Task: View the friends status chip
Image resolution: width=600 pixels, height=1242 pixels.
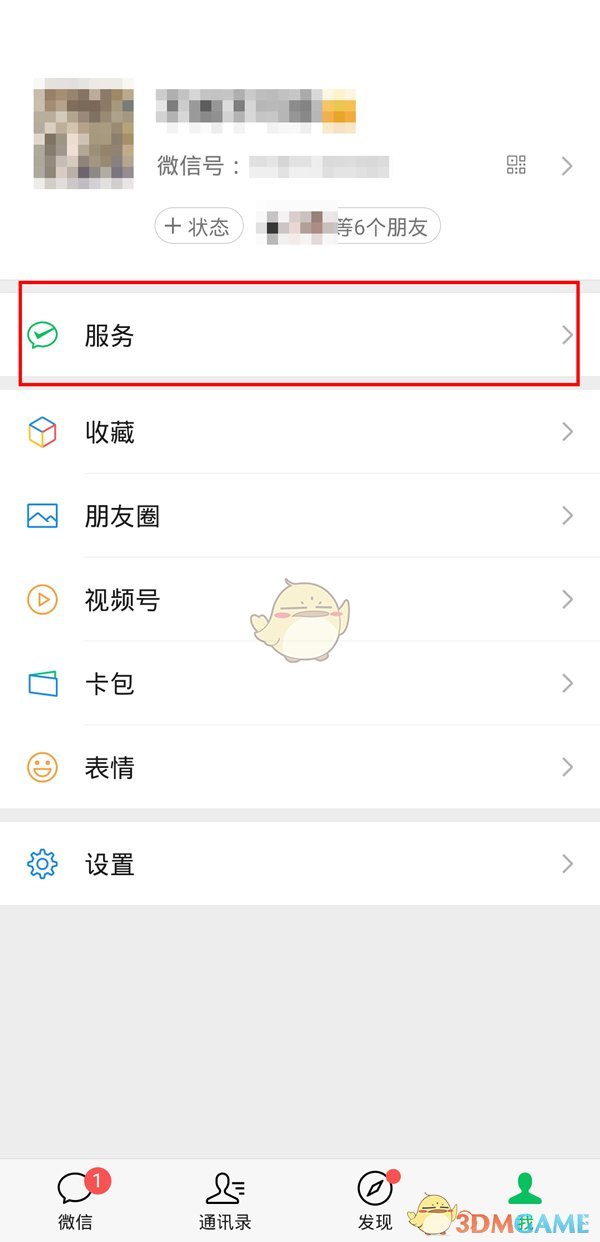Action: point(348,227)
